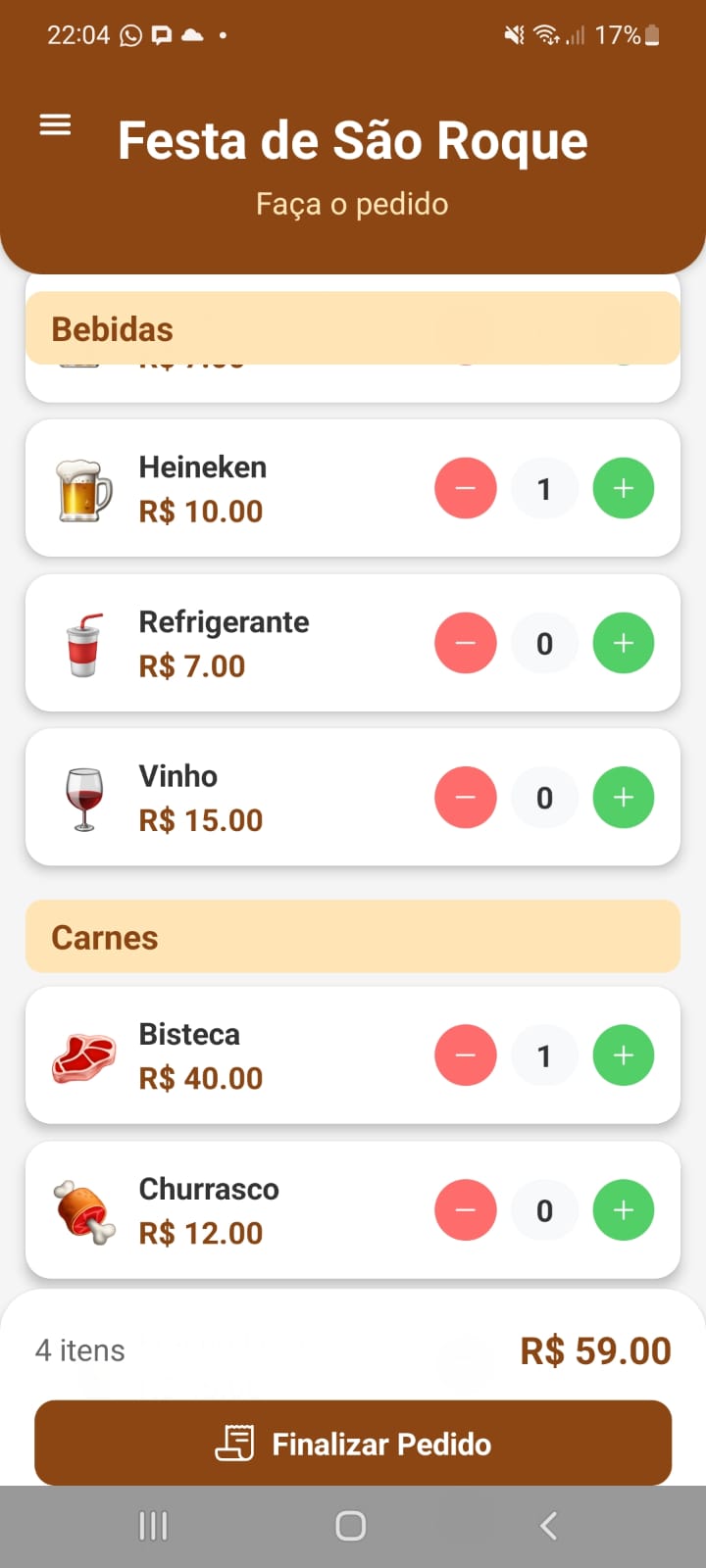This screenshot has width=706, height=1568.
Task: Tap the back arrow in the navigation bar
Action: 548,1525
